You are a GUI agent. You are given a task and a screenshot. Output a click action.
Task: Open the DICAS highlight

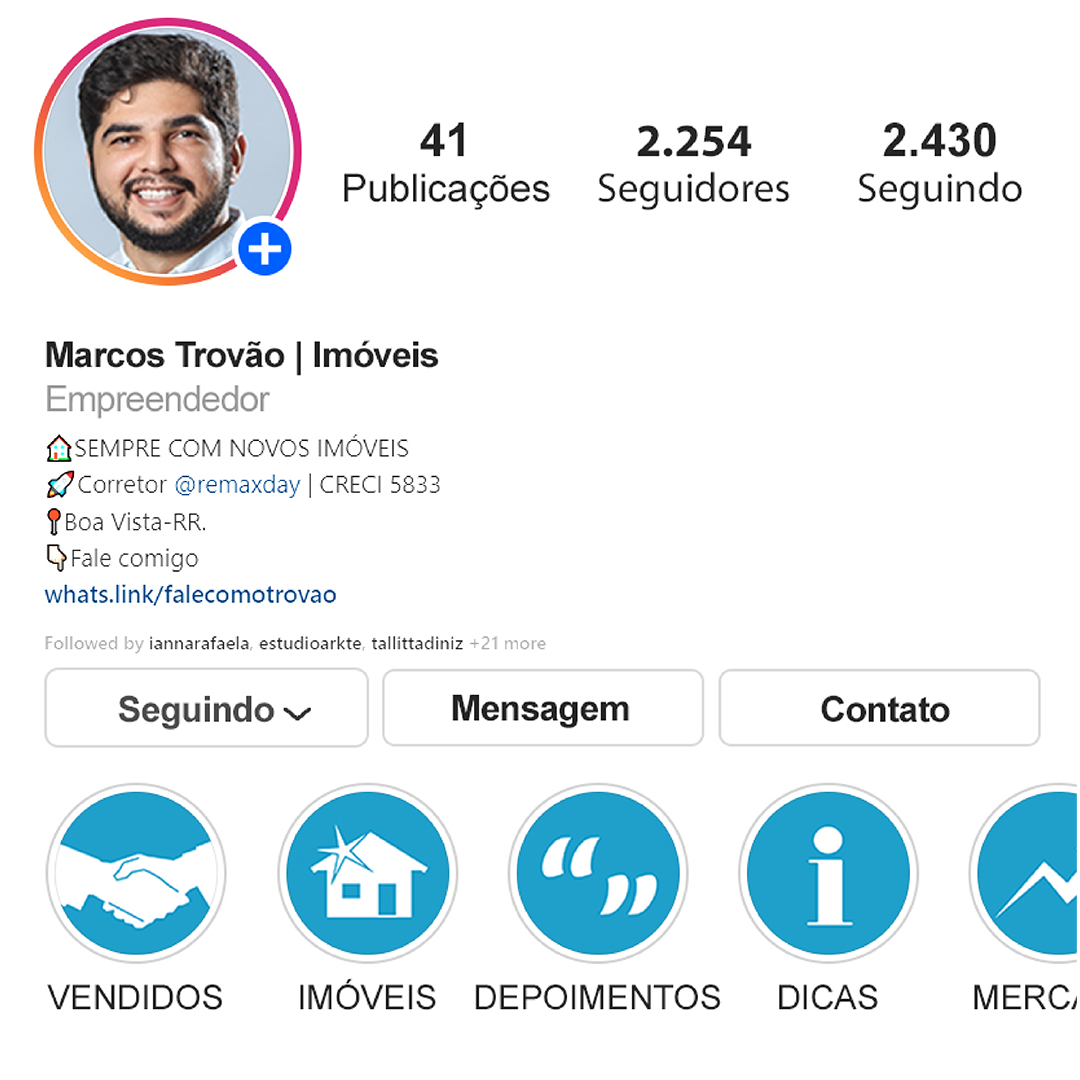click(x=827, y=873)
